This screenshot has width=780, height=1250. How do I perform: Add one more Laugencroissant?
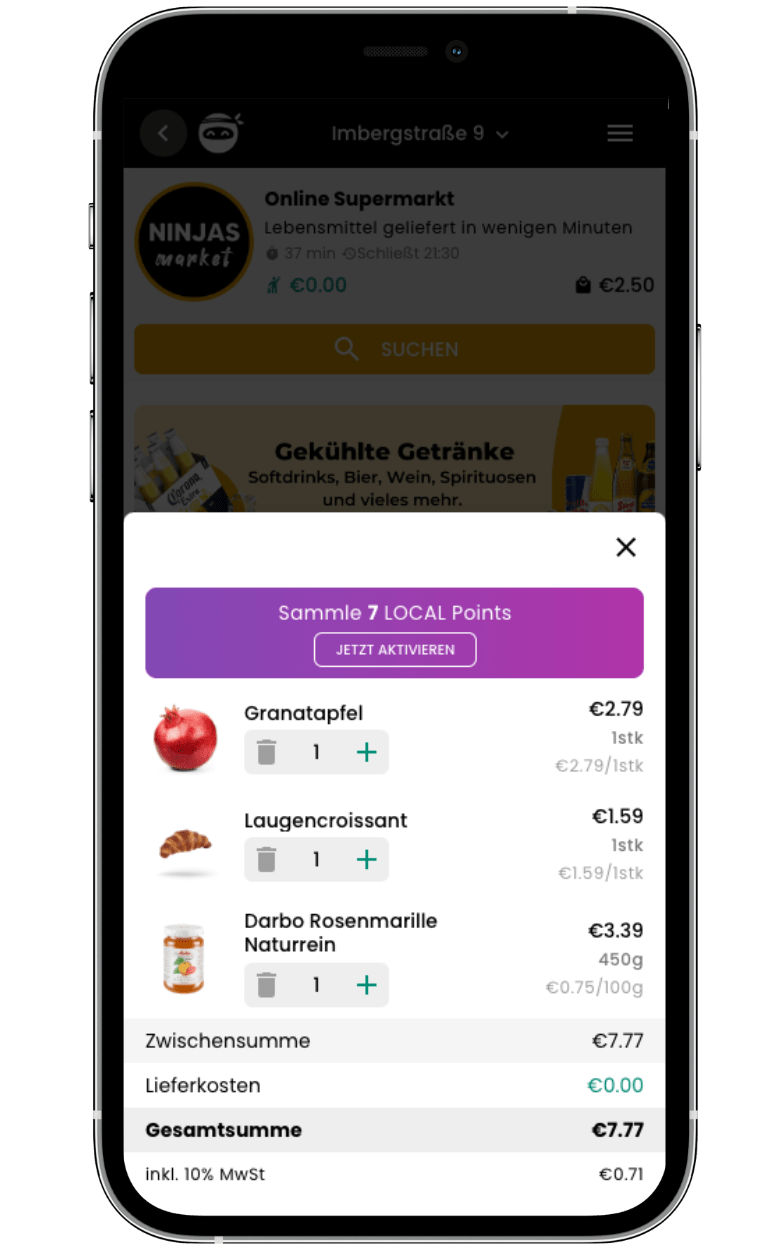(x=366, y=859)
